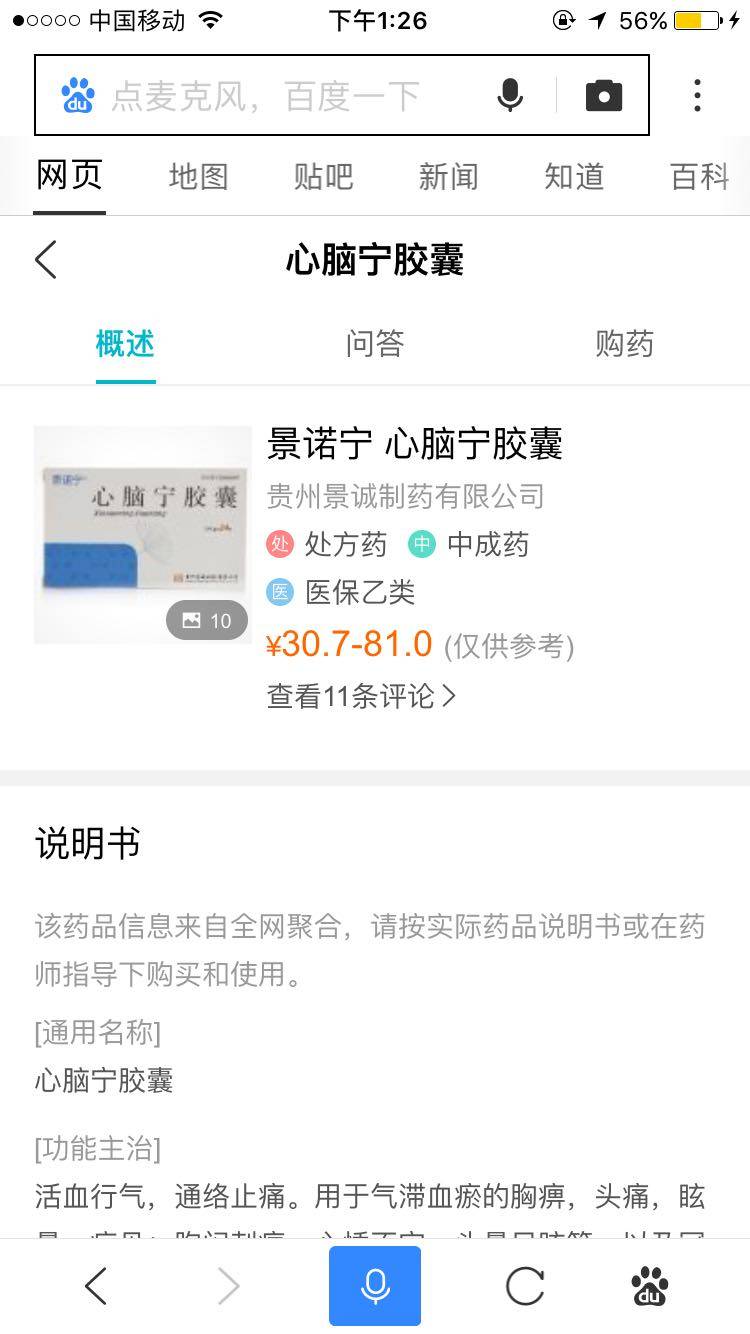
Task: Go back from 心脑宁胶囊 page
Action: pos(46,260)
